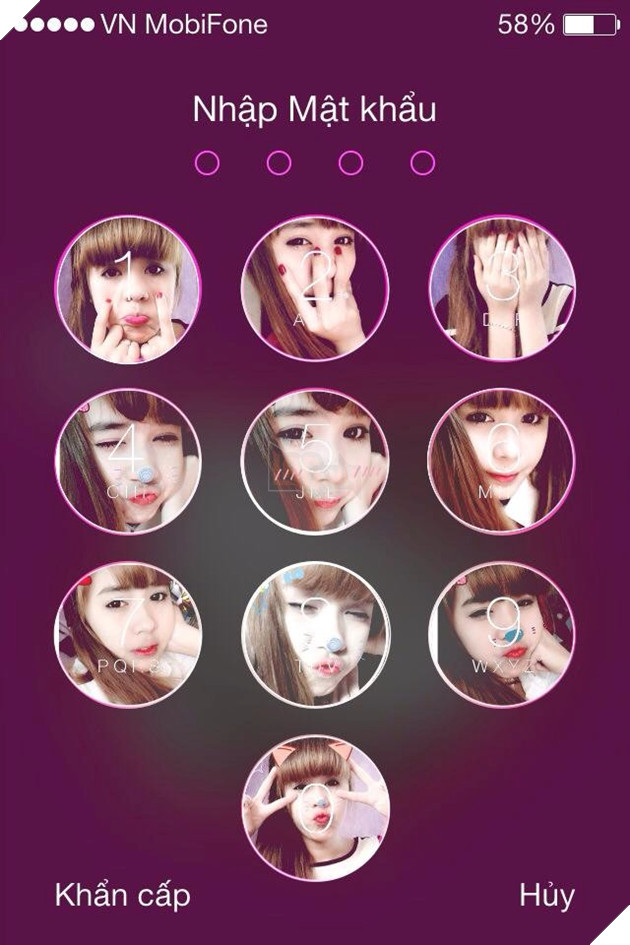Enter digit 7 on the passcode pad
This screenshot has width=630, height=945.
[127, 634]
